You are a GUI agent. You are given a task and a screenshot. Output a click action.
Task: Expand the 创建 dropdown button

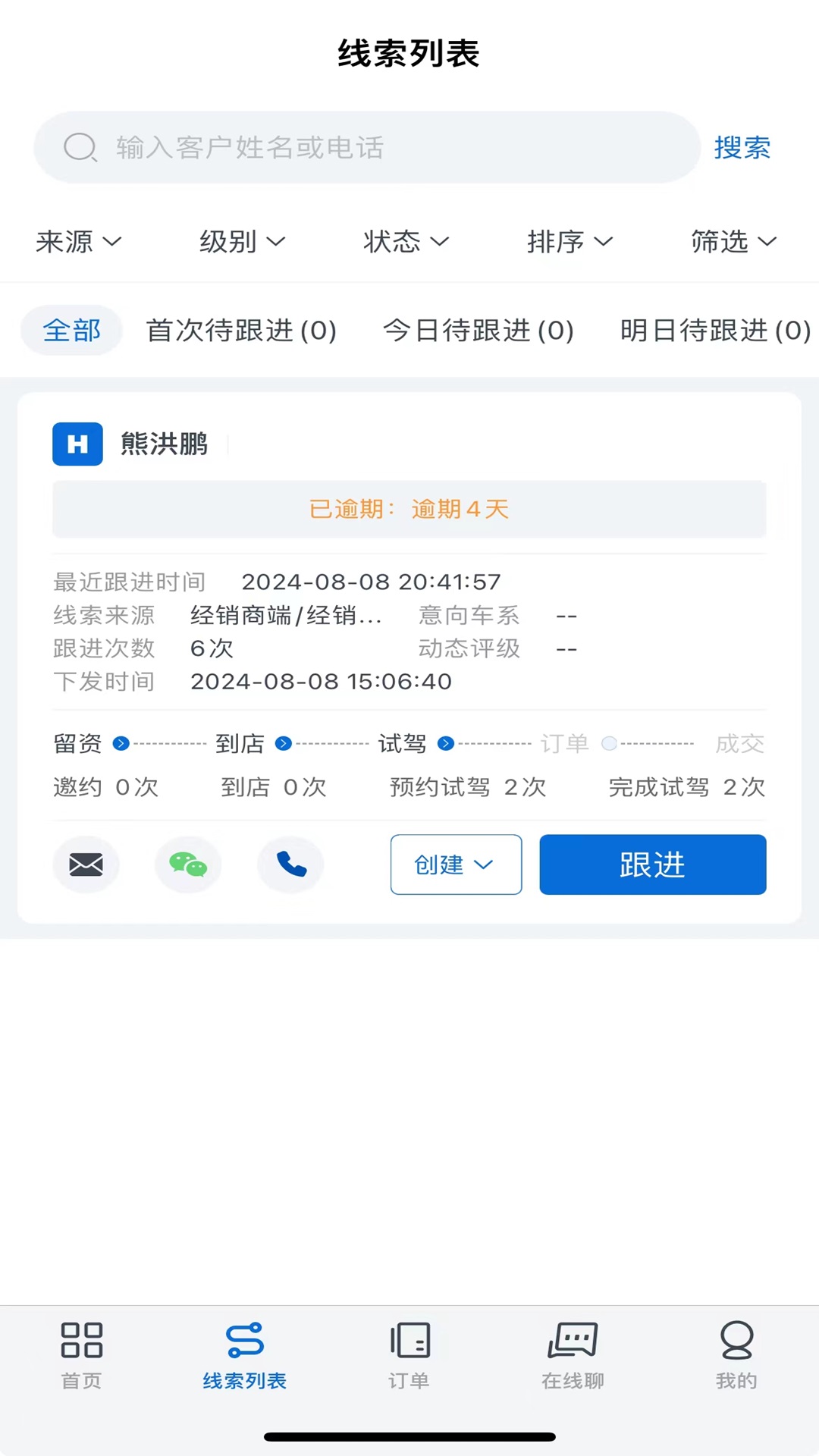456,864
